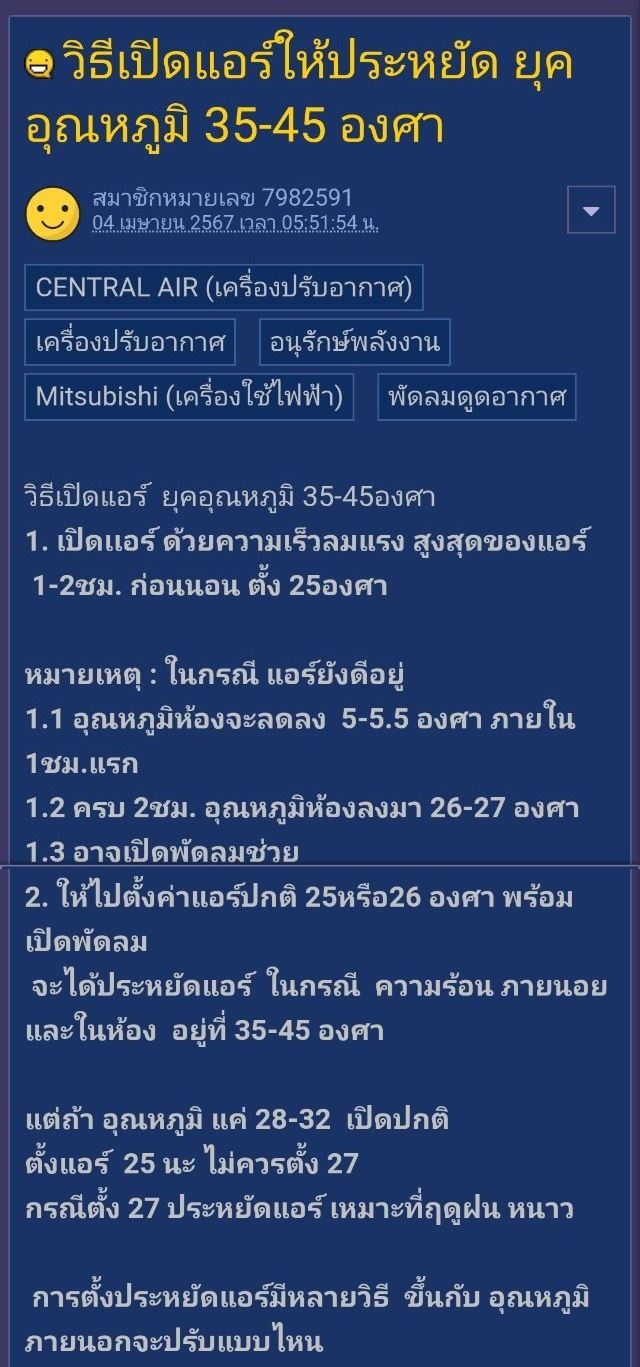Viewport: 640px width, 1367px height.
Task: Tap the author's smiley avatar
Action: tap(52, 212)
